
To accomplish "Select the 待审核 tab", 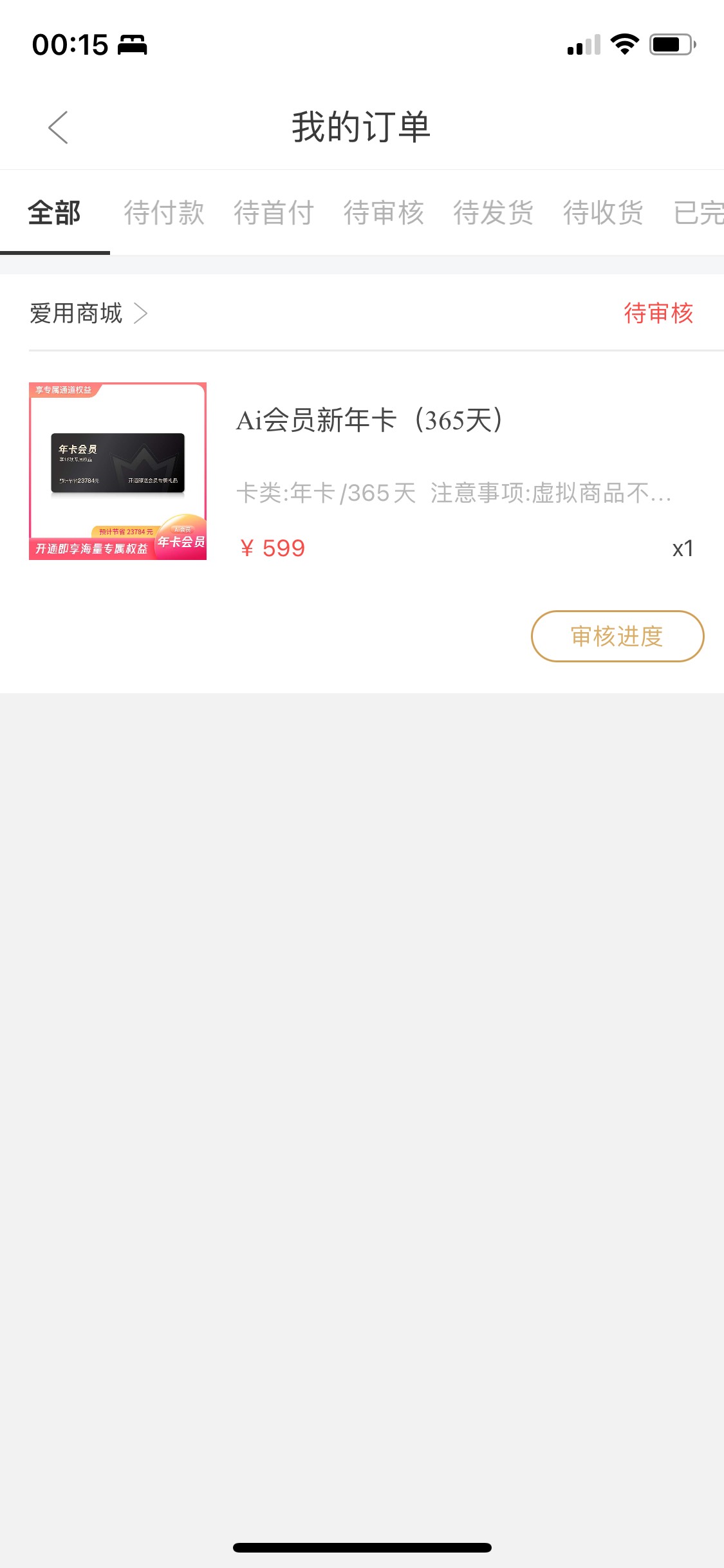I will pos(384,212).
